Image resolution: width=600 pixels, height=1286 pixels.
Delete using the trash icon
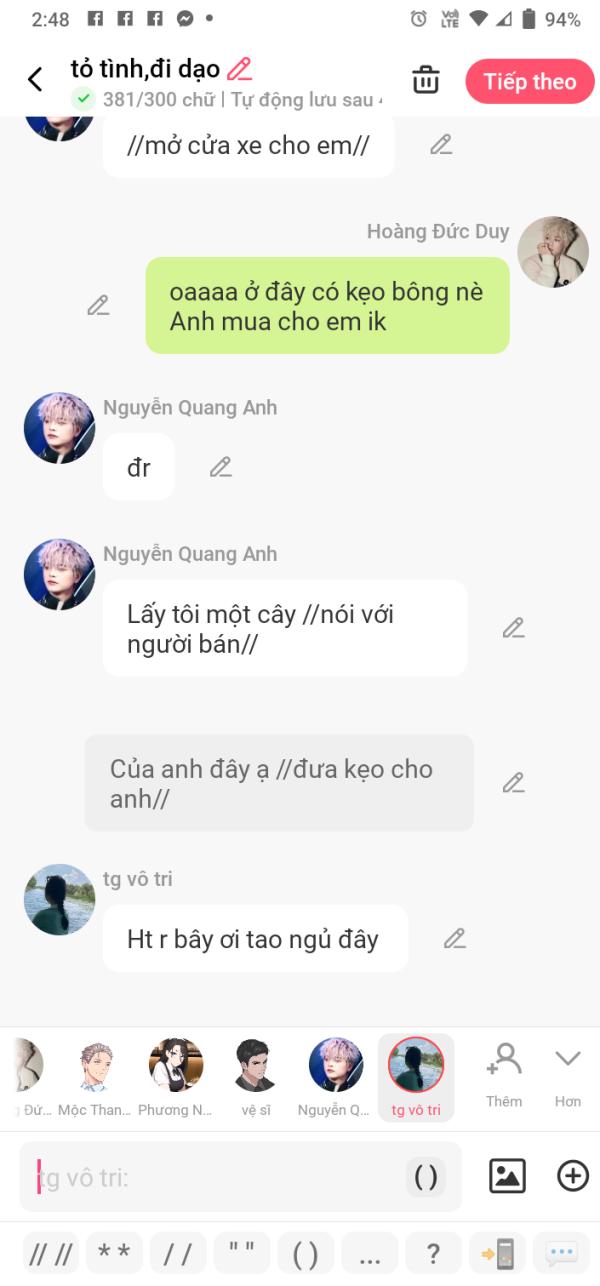[426, 81]
